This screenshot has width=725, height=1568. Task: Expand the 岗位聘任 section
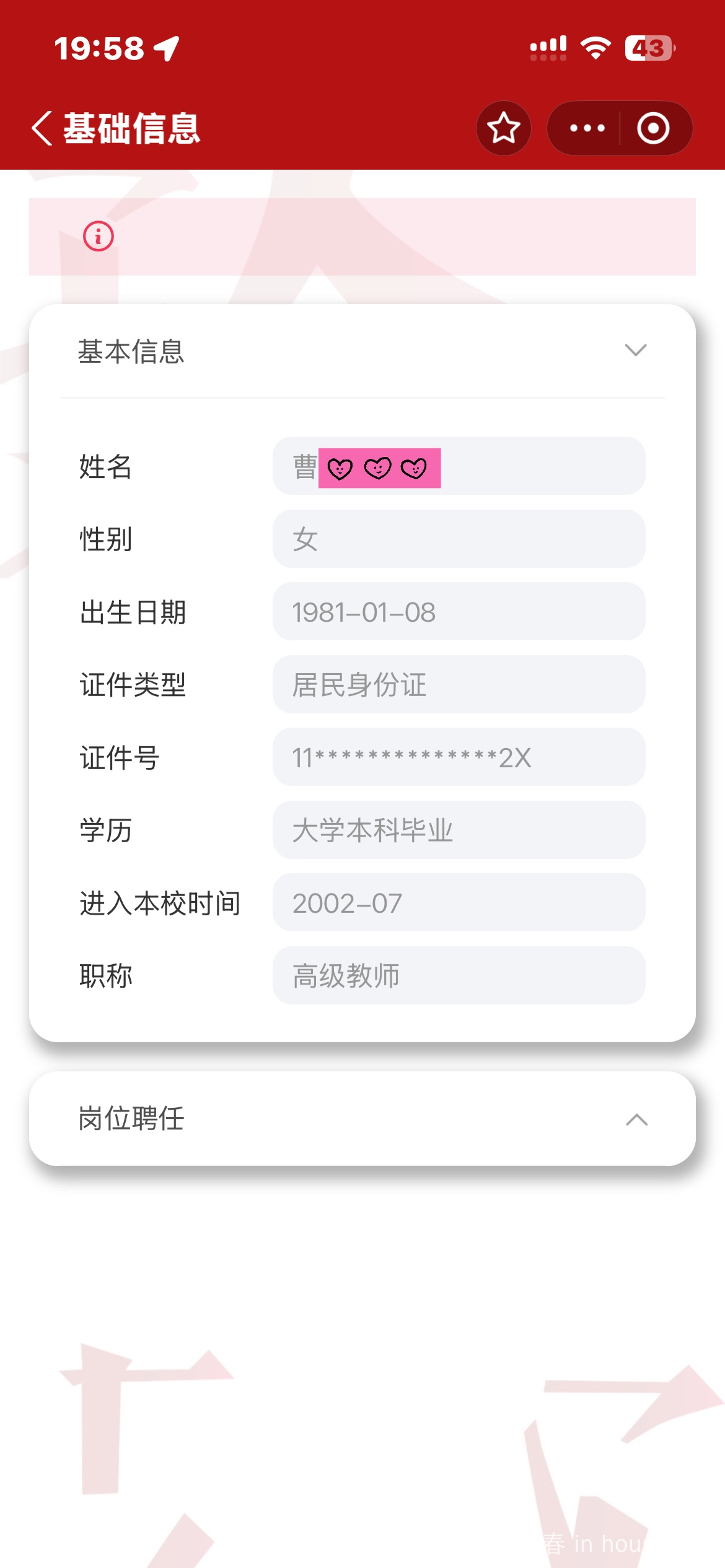pos(636,1120)
